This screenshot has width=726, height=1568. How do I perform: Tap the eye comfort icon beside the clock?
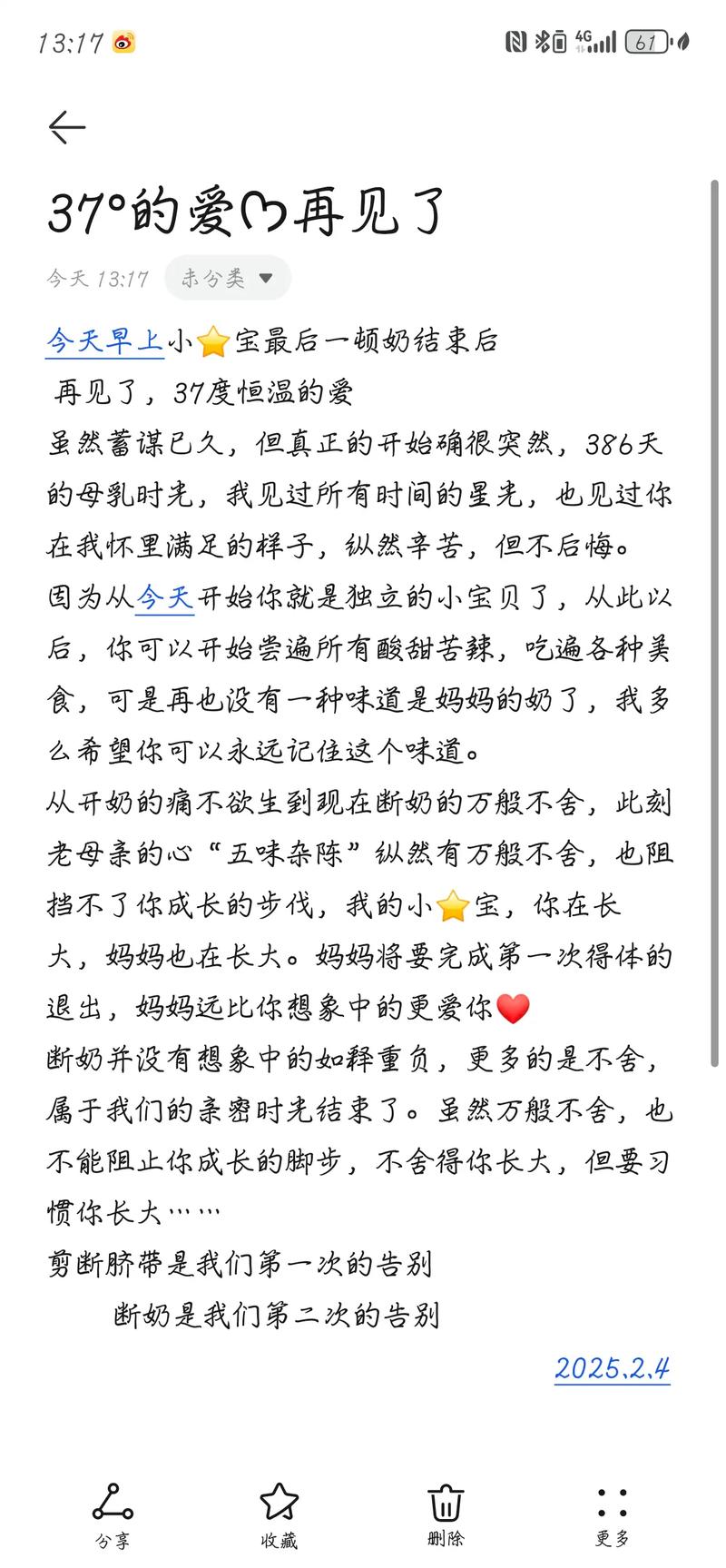click(x=122, y=41)
